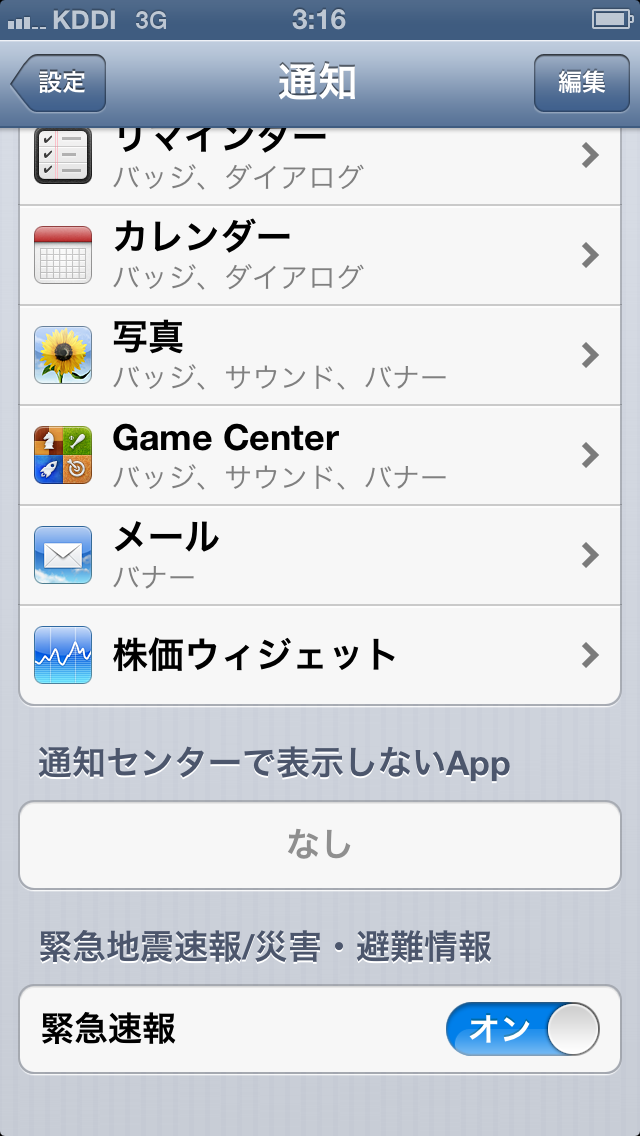The image size is (640, 1136).
Task: Open メール notification settings
Action: [x=320, y=555]
